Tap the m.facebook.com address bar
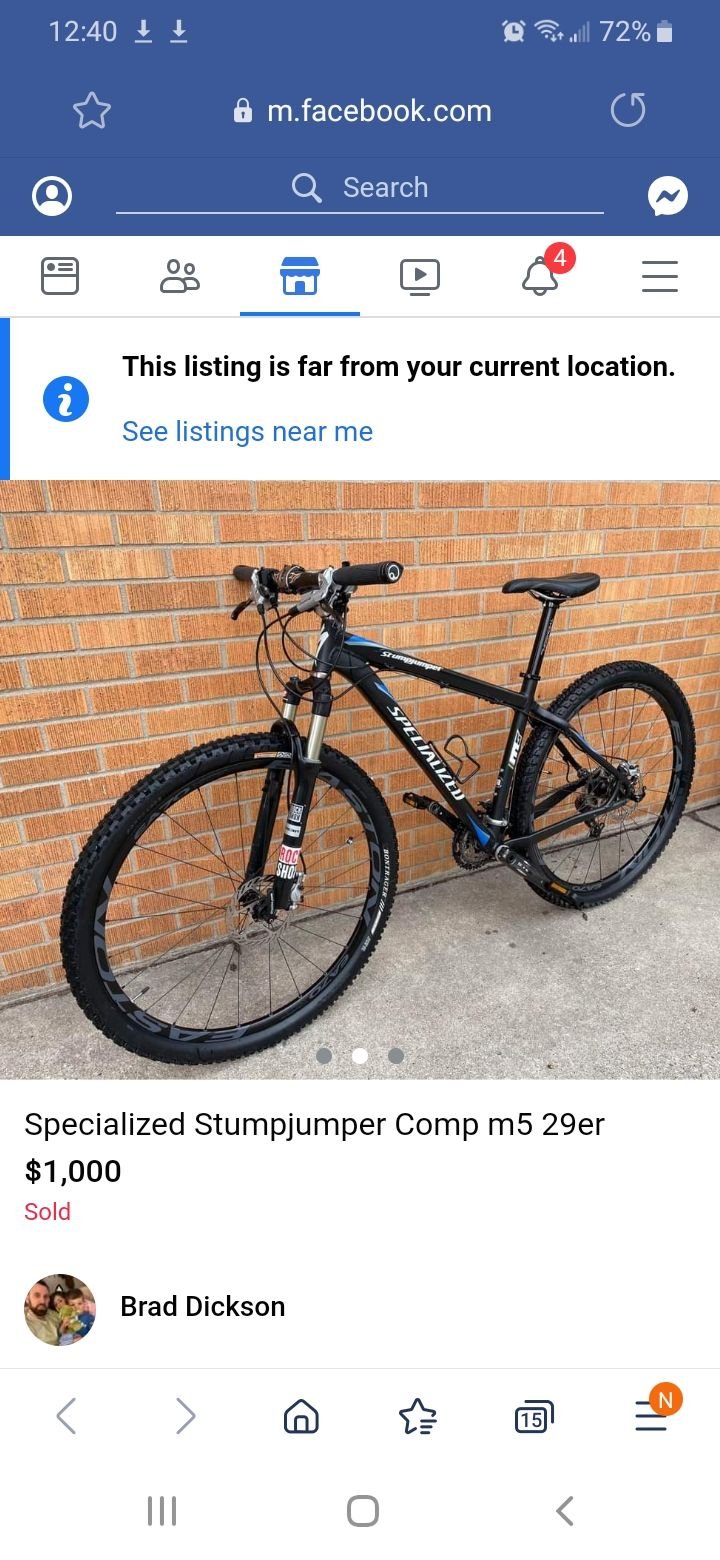 pyautogui.click(x=362, y=111)
